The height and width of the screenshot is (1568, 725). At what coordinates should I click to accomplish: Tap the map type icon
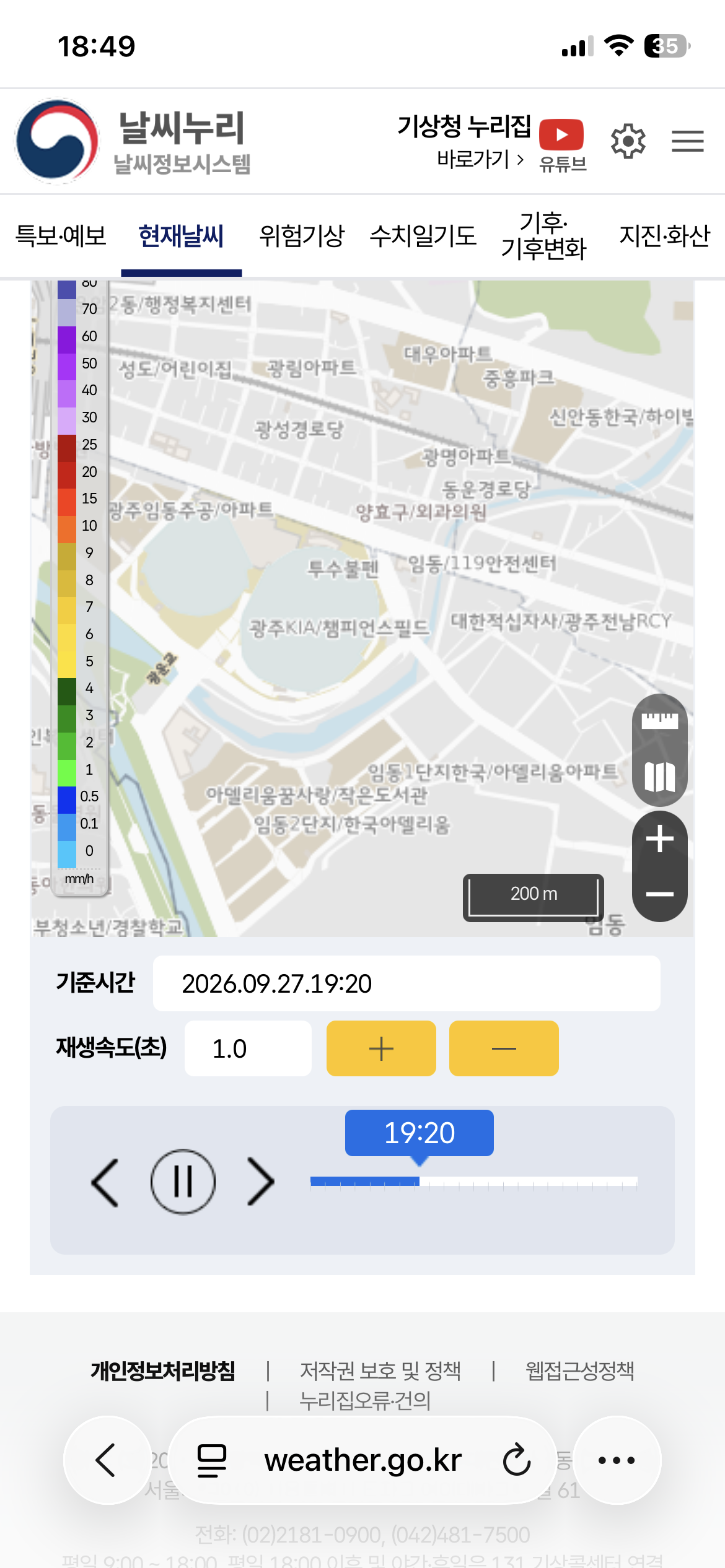point(660,777)
